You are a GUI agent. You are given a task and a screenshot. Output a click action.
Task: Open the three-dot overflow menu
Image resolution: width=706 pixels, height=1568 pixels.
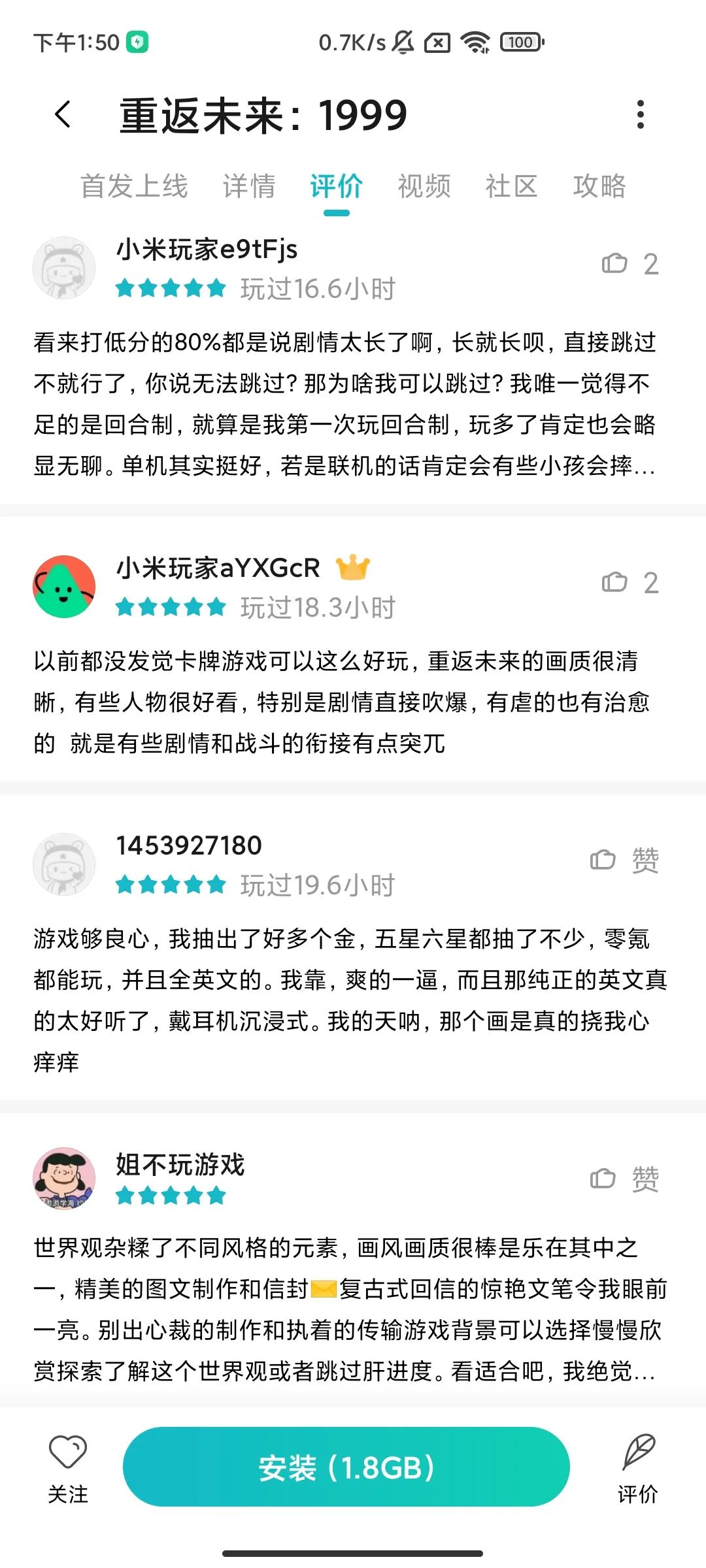640,115
